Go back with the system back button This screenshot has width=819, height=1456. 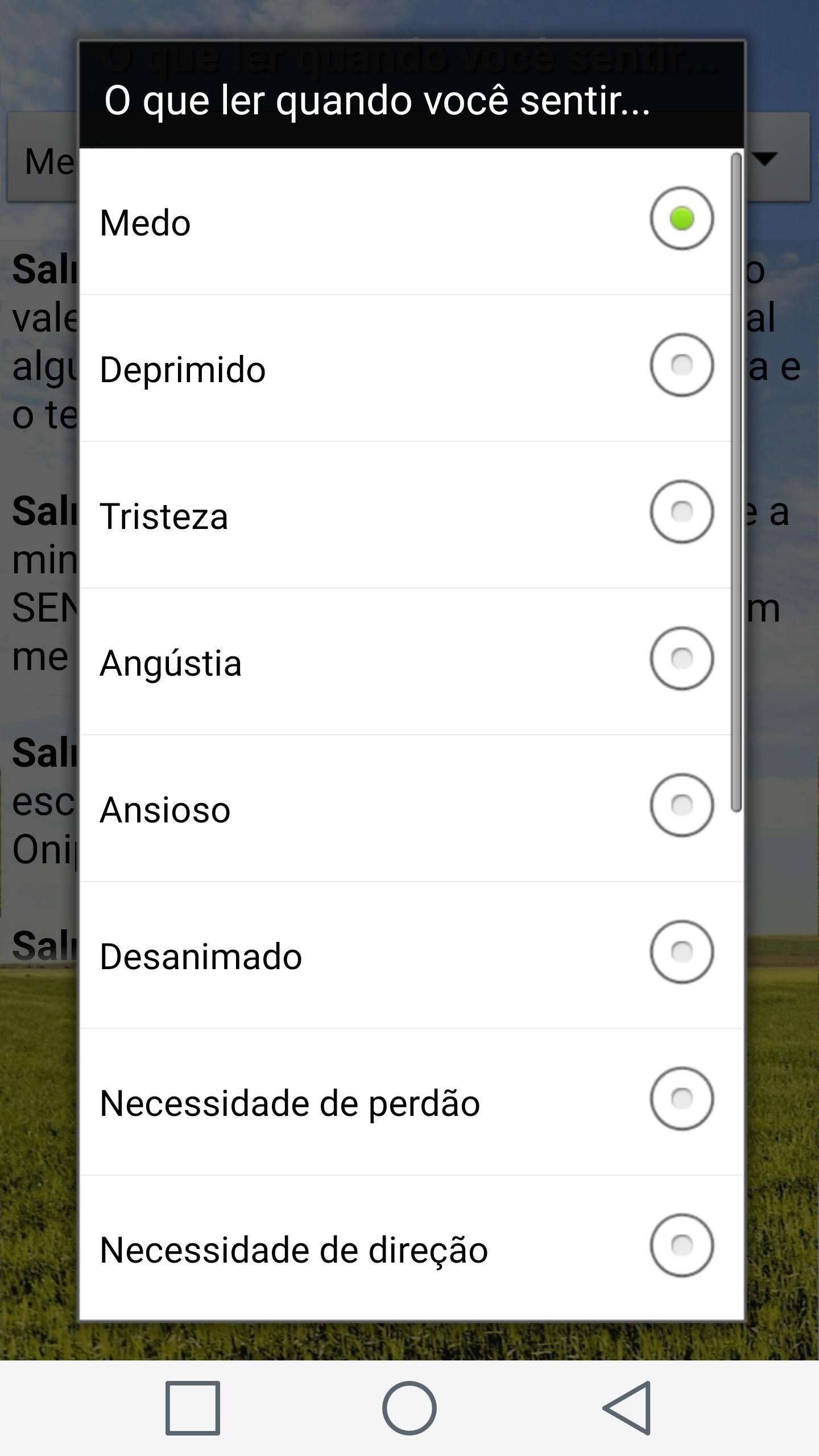coord(626,1408)
